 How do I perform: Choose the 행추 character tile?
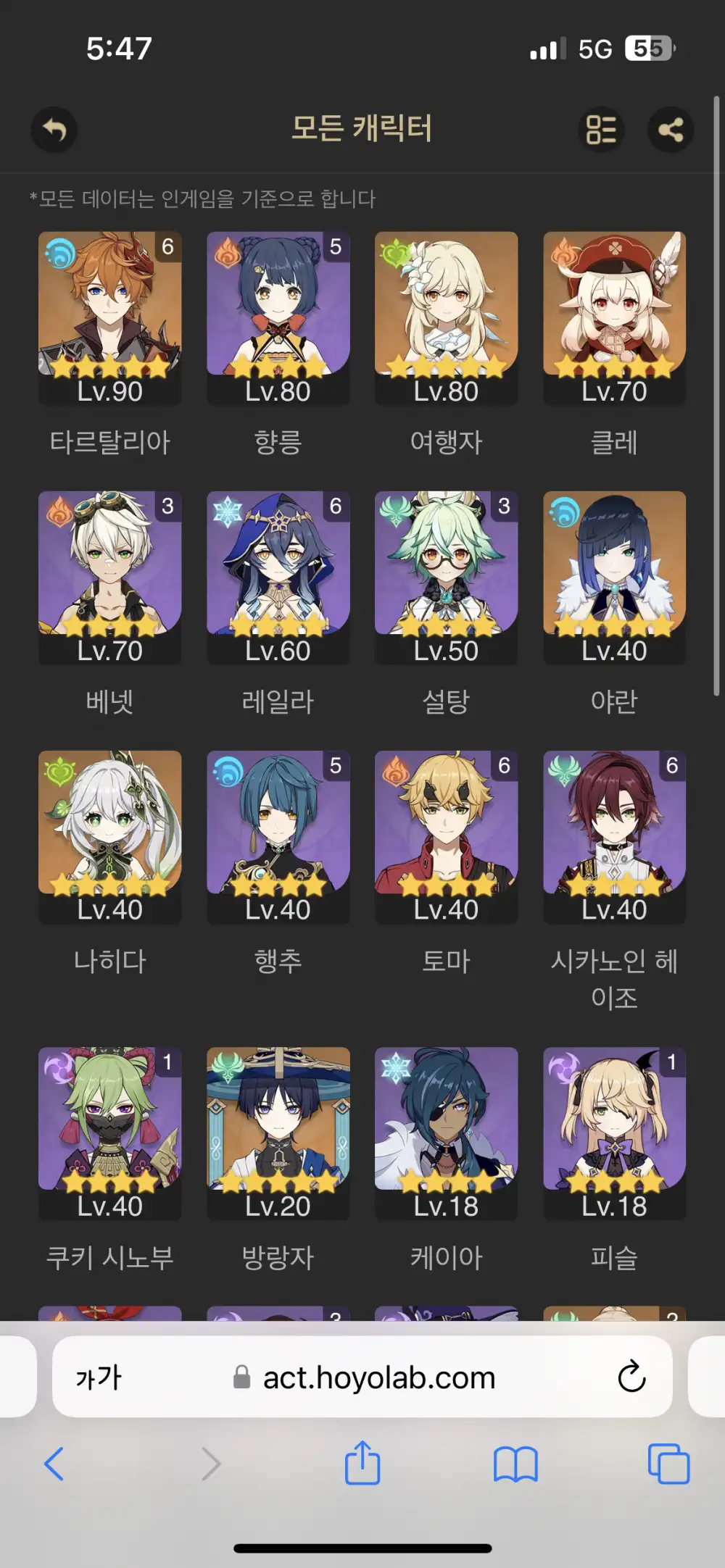(278, 836)
